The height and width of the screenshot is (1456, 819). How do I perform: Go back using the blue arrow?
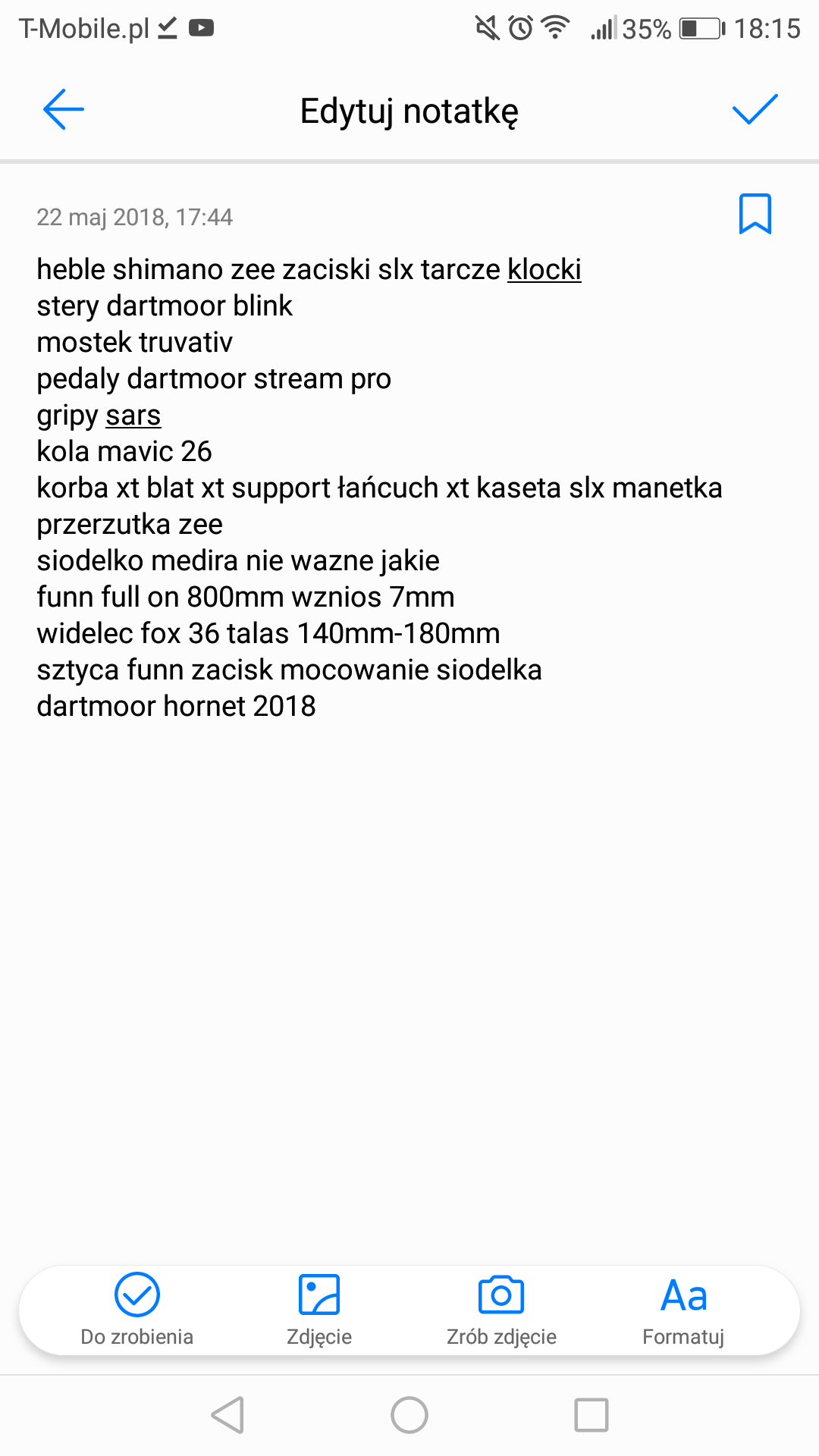[x=64, y=110]
